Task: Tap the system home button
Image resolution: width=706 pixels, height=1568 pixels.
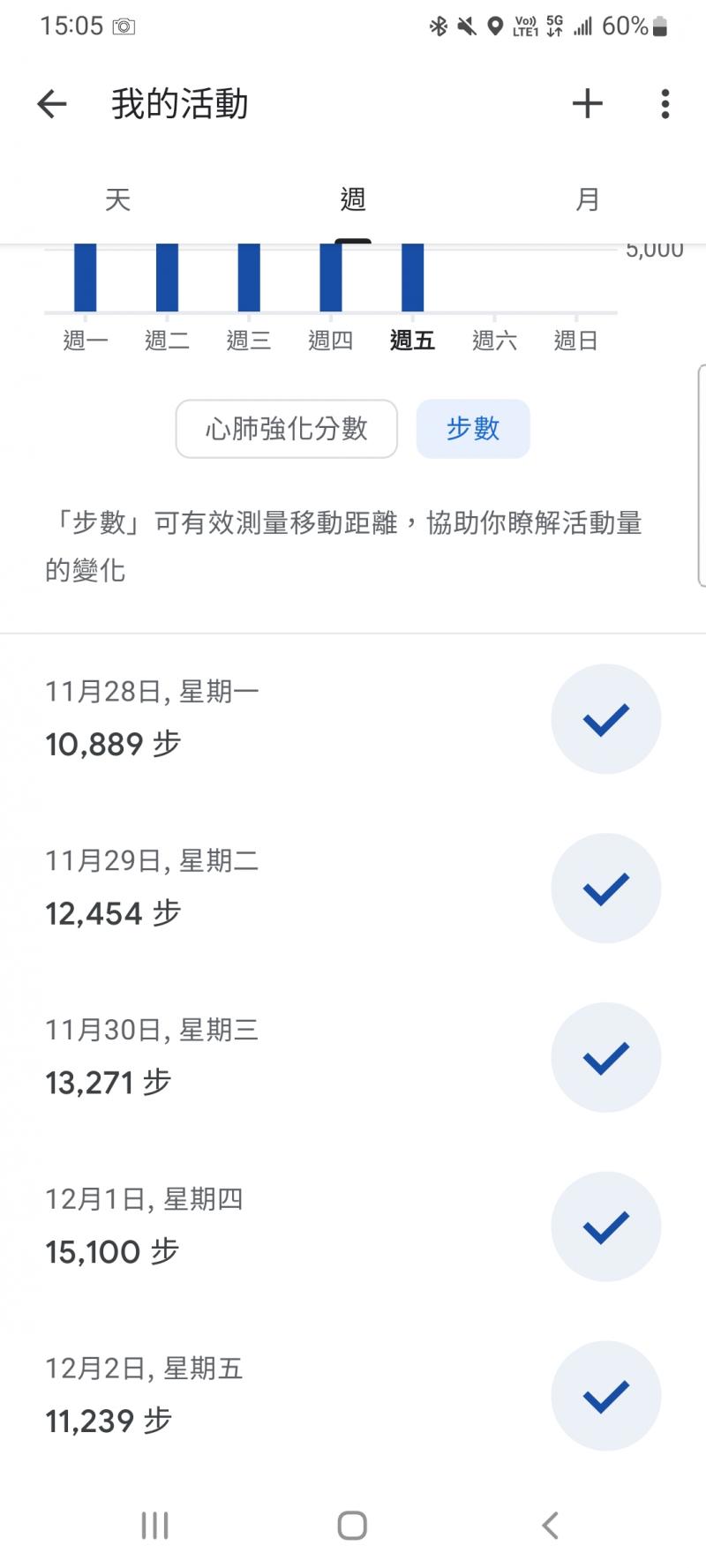Action: (352, 1526)
